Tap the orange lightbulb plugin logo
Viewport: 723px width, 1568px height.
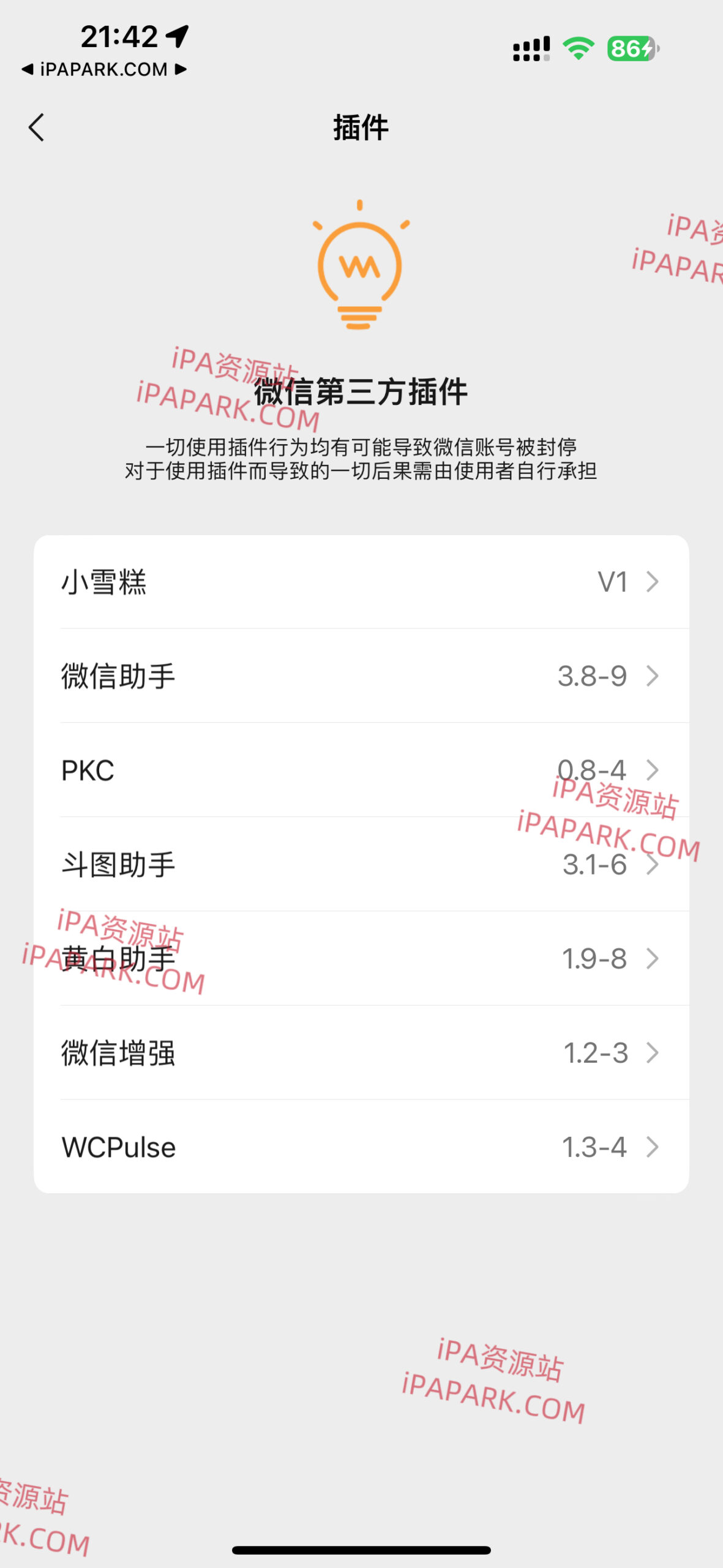pos(360,266)
